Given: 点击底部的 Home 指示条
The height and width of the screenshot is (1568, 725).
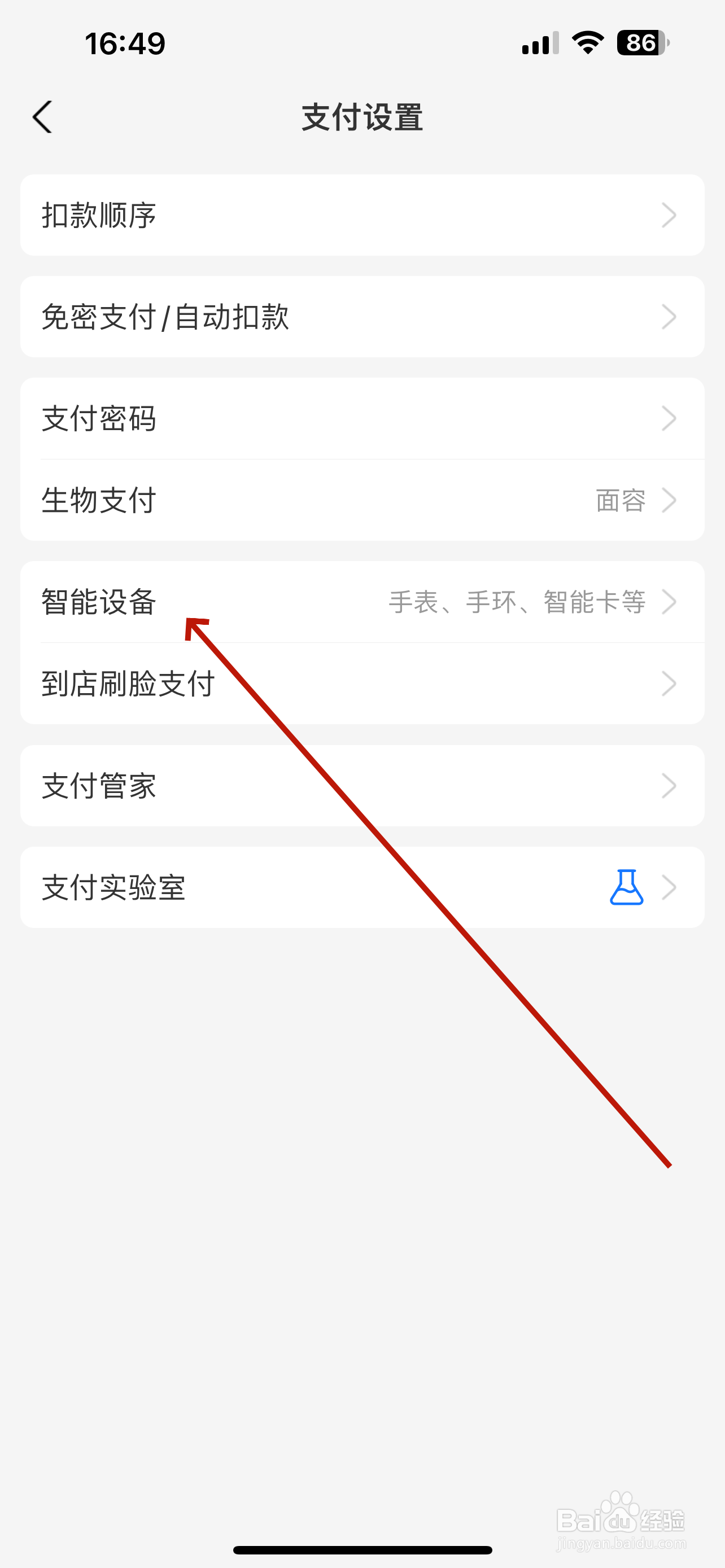Looking at the screenshot, I should pyautogui.click(x=362, y=1549).
